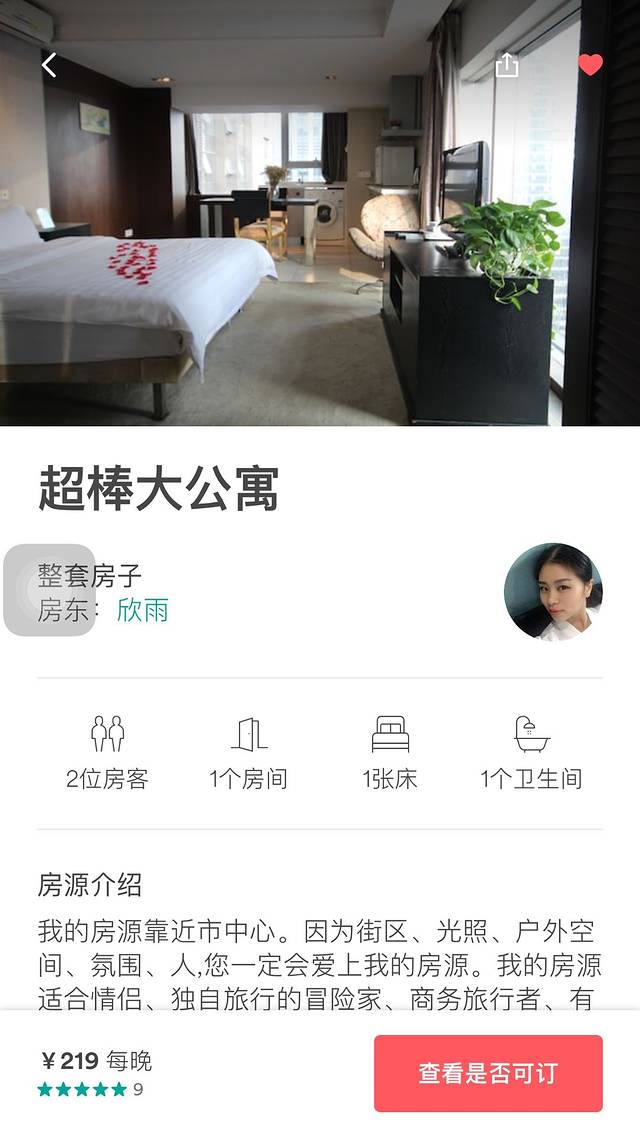Viewport: 640px width, 1137px height.
Task: View the host's profile photo
Action: (553, 592)
